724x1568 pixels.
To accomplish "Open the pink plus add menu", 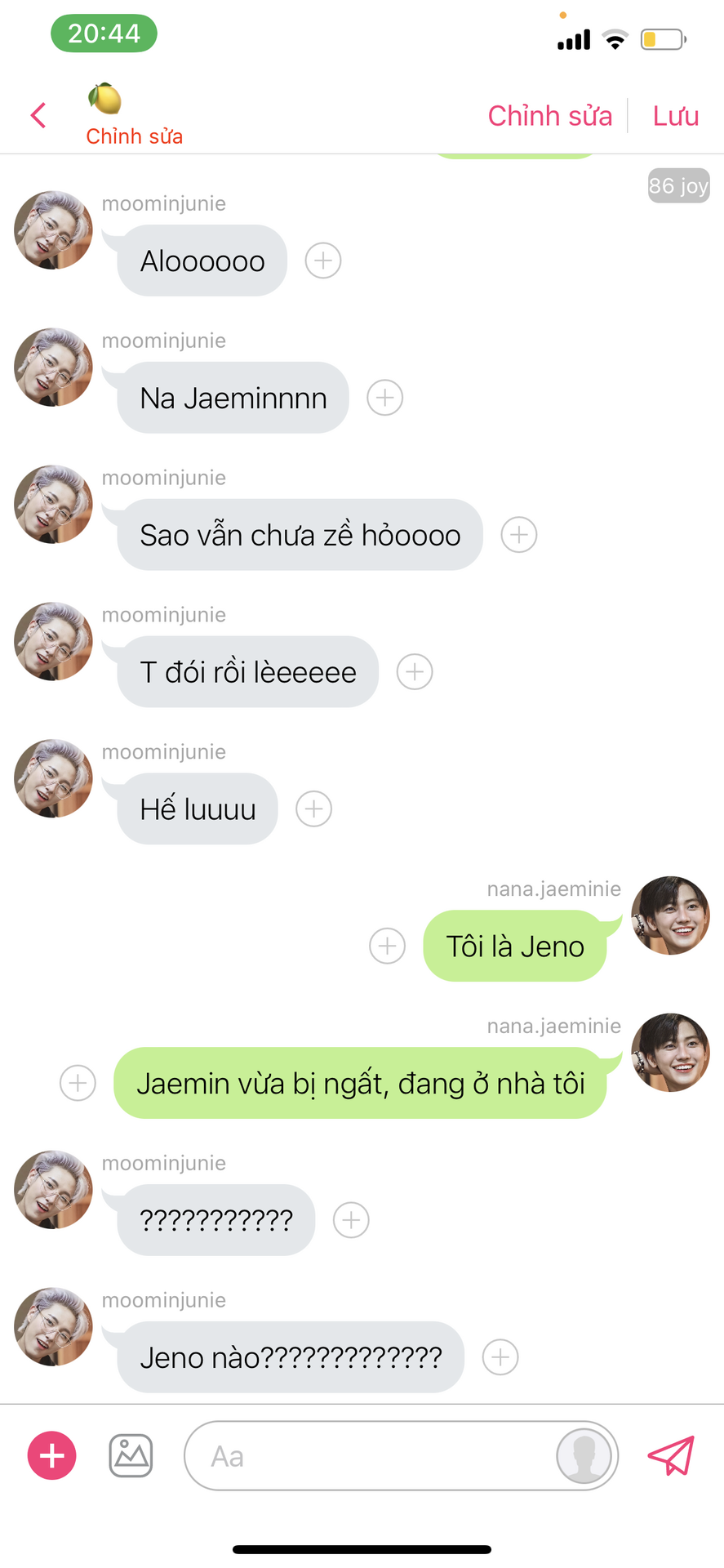I will pos(52,1455).
